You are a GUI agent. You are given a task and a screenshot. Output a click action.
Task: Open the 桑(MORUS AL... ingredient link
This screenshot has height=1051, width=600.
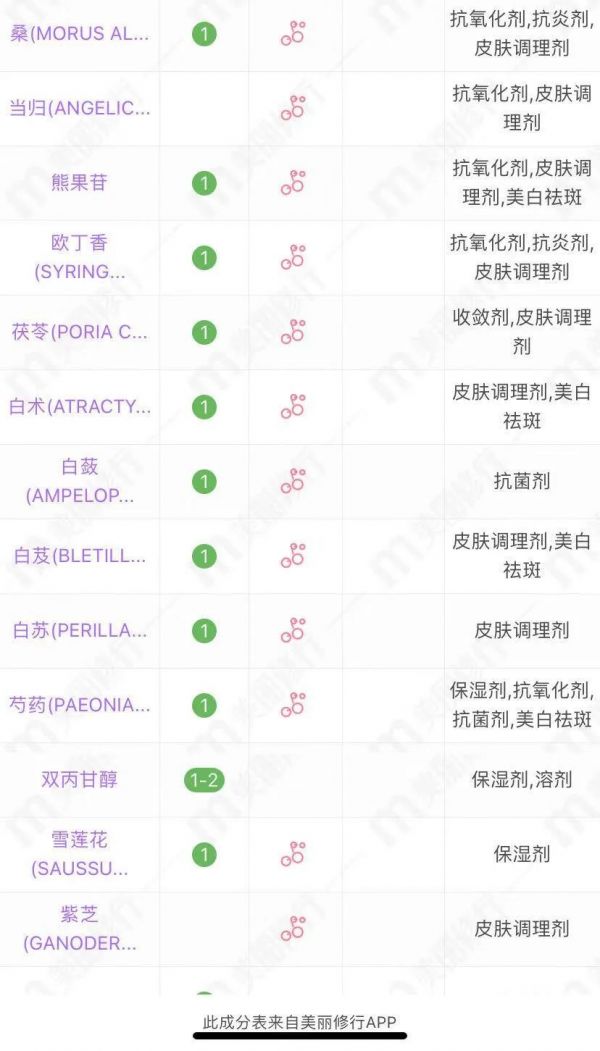pos(80,34)
